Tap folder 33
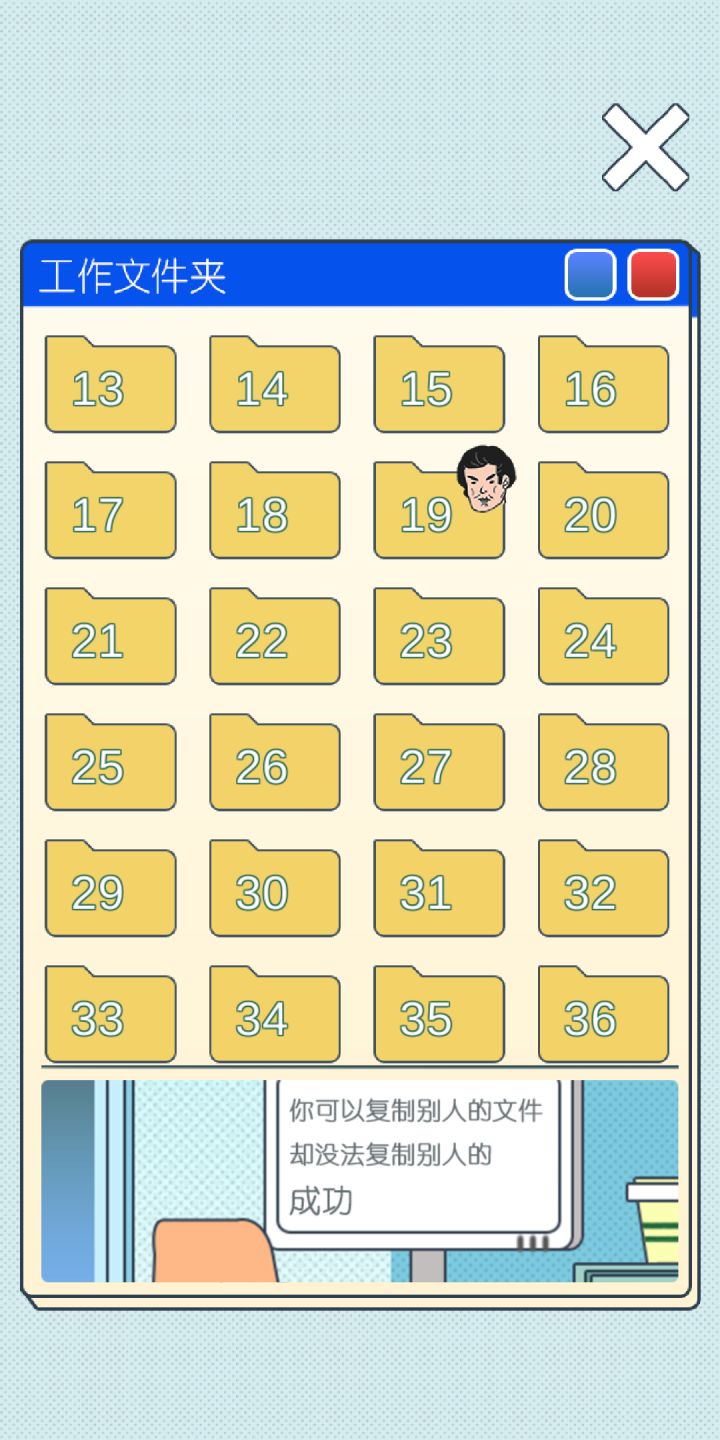The image size is (720, 1440). click(110, 1016)
